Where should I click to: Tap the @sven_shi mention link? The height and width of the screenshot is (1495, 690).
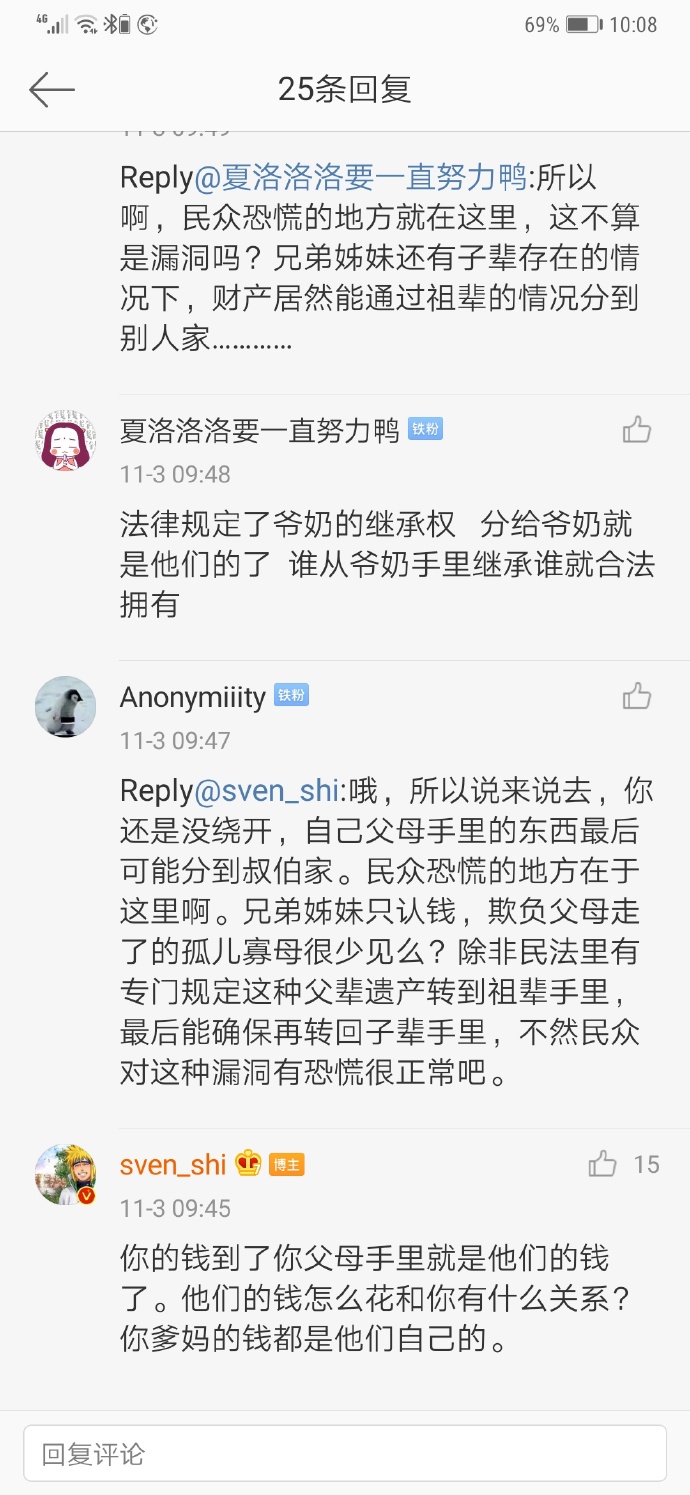[266, 791]
